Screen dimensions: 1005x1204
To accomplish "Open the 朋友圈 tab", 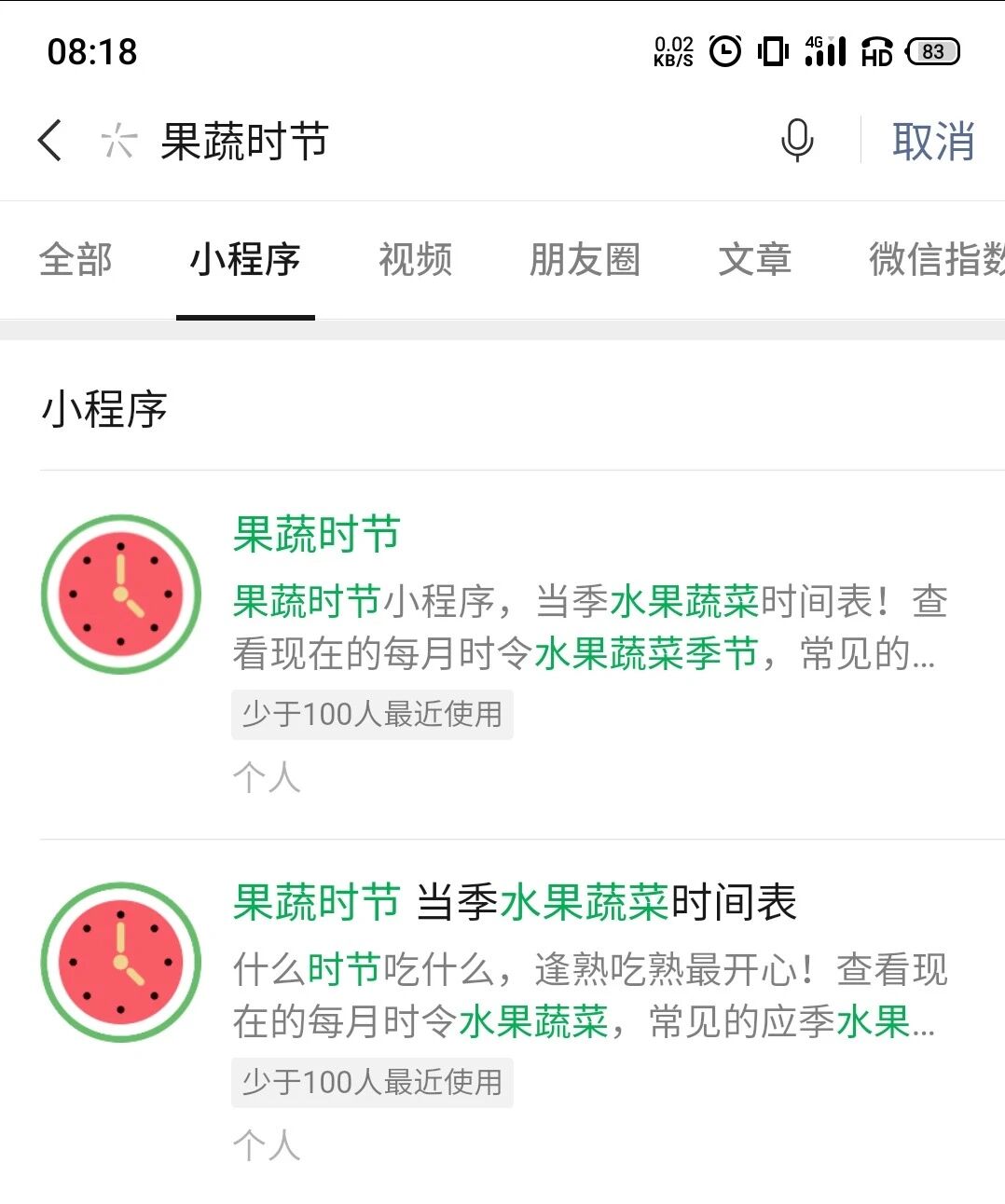I will [585, 259].
